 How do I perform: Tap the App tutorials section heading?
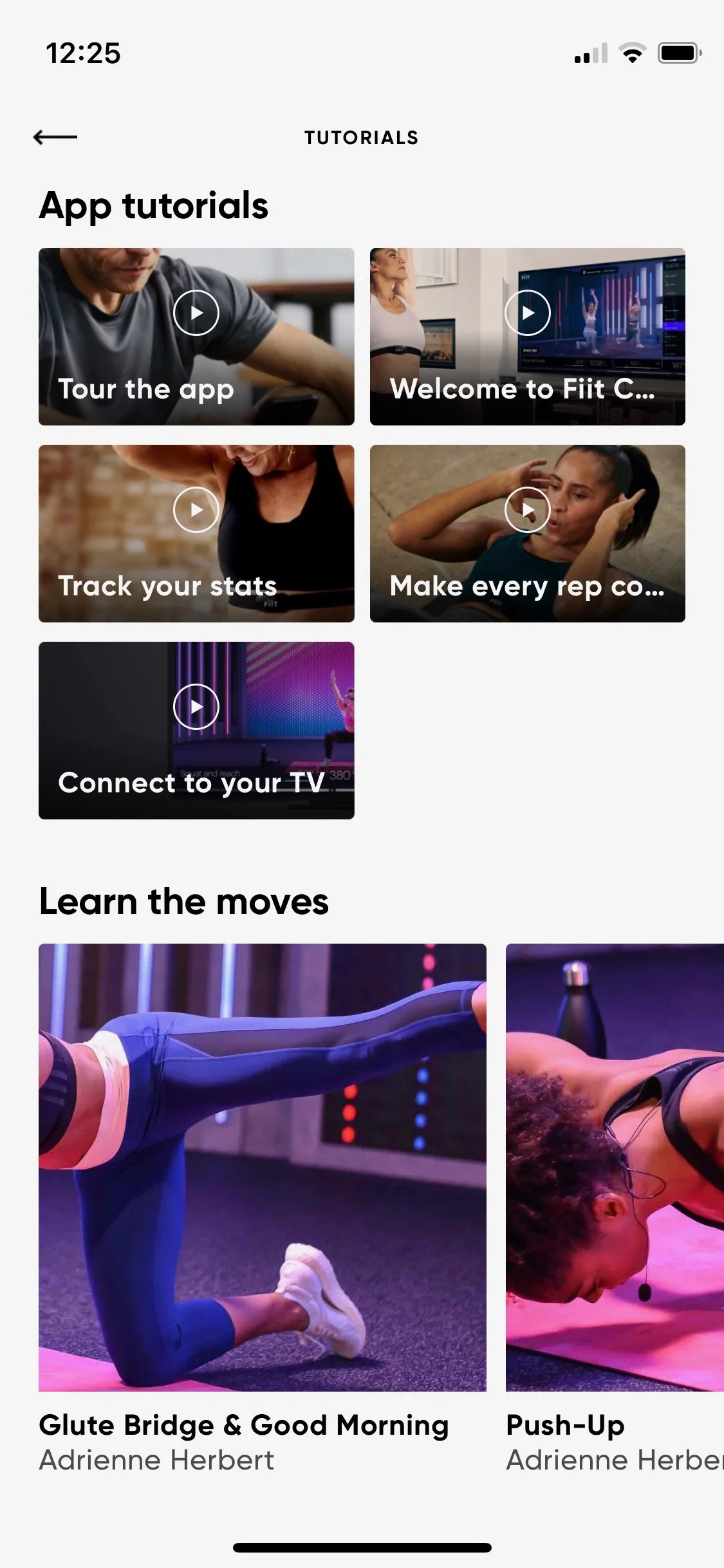[x=153, y=205]
